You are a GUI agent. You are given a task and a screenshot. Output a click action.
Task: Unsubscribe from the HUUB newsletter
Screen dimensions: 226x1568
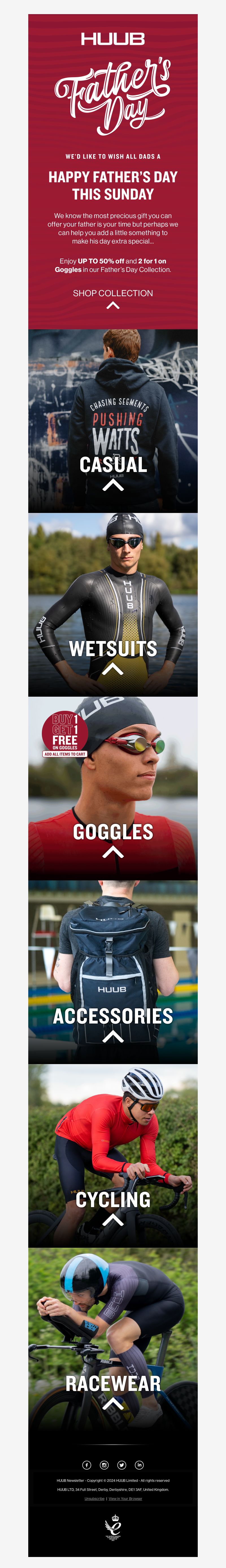(94, 1498)
